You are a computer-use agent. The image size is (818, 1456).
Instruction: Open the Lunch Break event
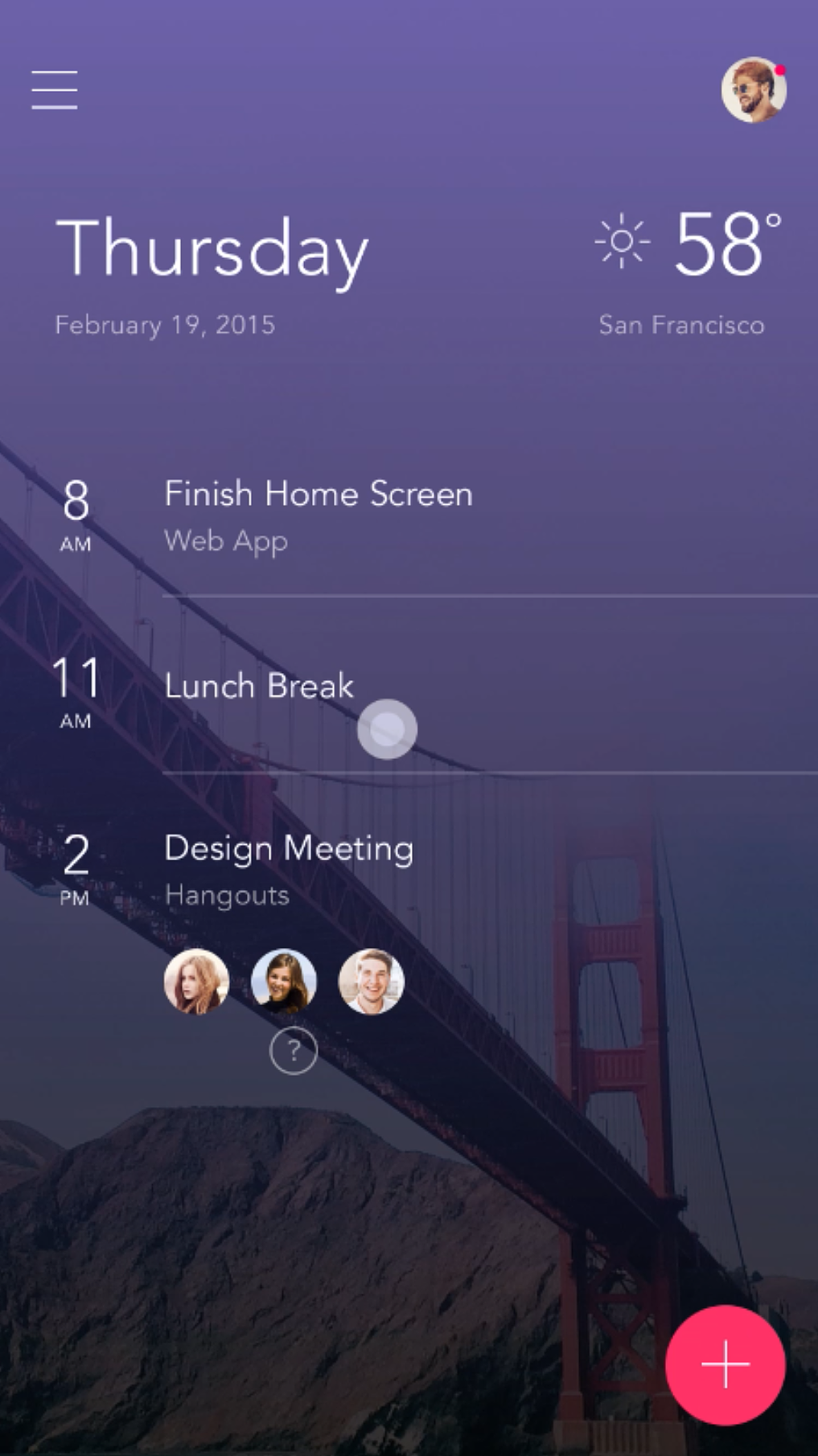259,687
